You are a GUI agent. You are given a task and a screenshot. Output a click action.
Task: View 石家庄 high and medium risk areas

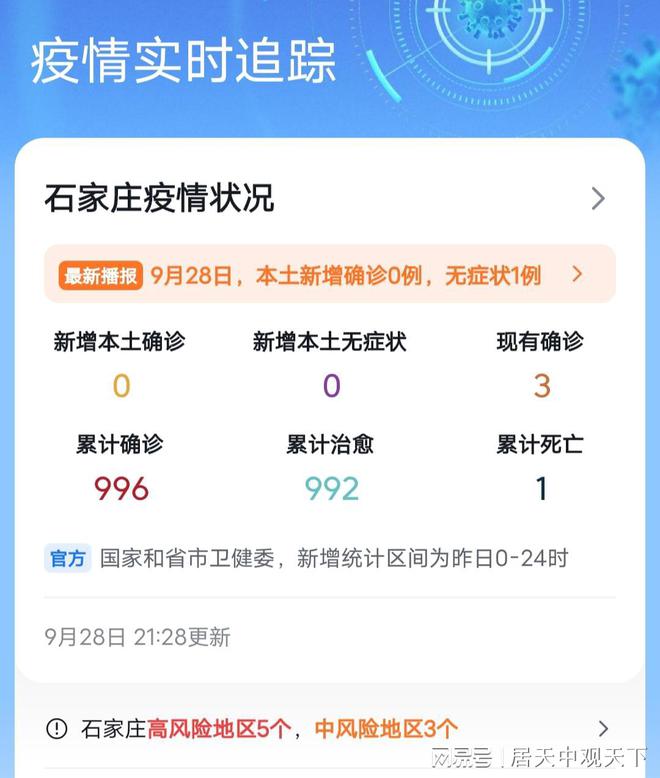329,728
